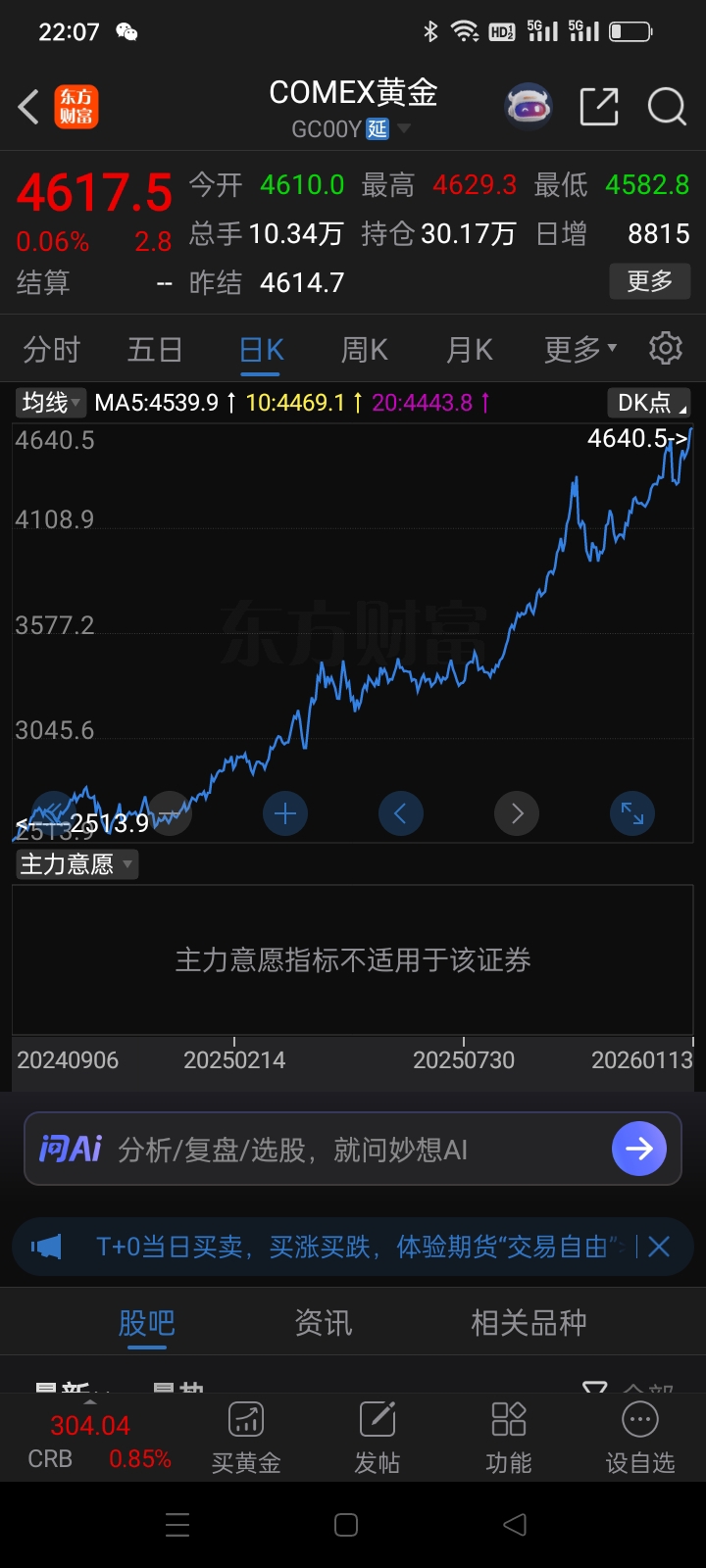Ask 妙想AI in the input box
The height and width of the screenshot is (1568, 706).
(353, 1149)
